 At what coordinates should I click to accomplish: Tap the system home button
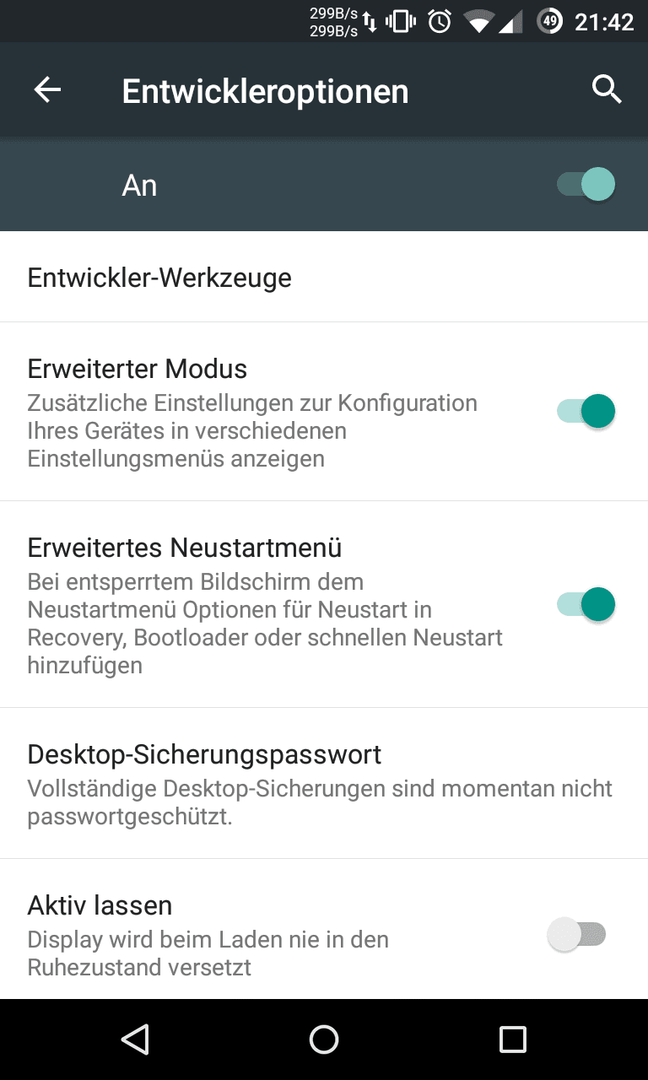[324, 1039]
